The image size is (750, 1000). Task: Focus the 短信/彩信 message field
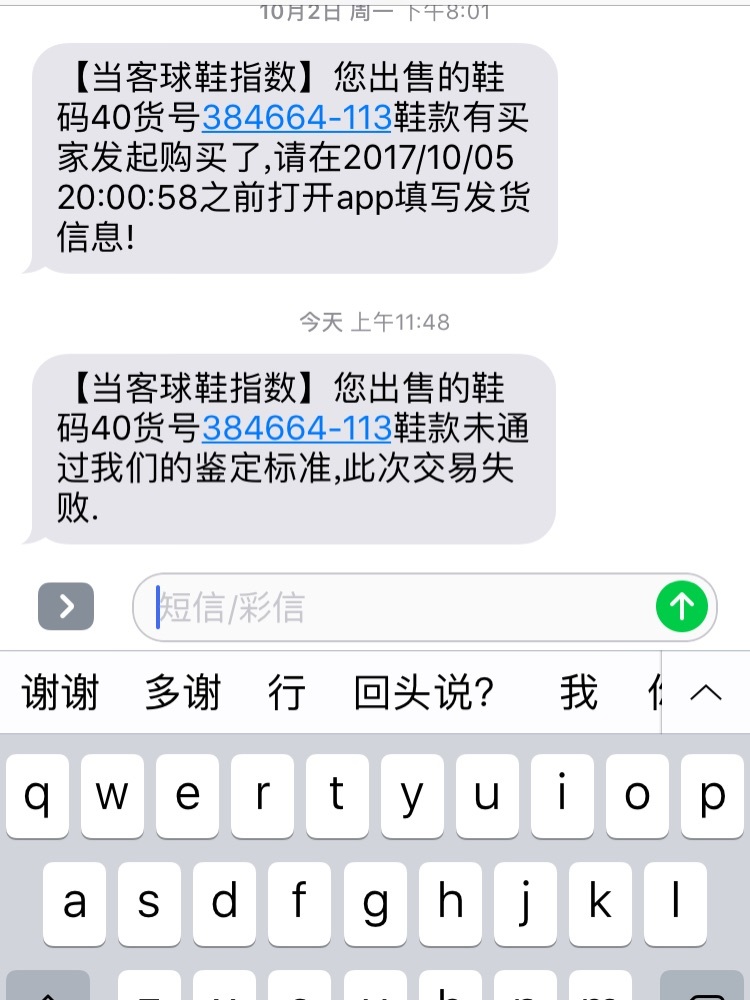(400, 607)
